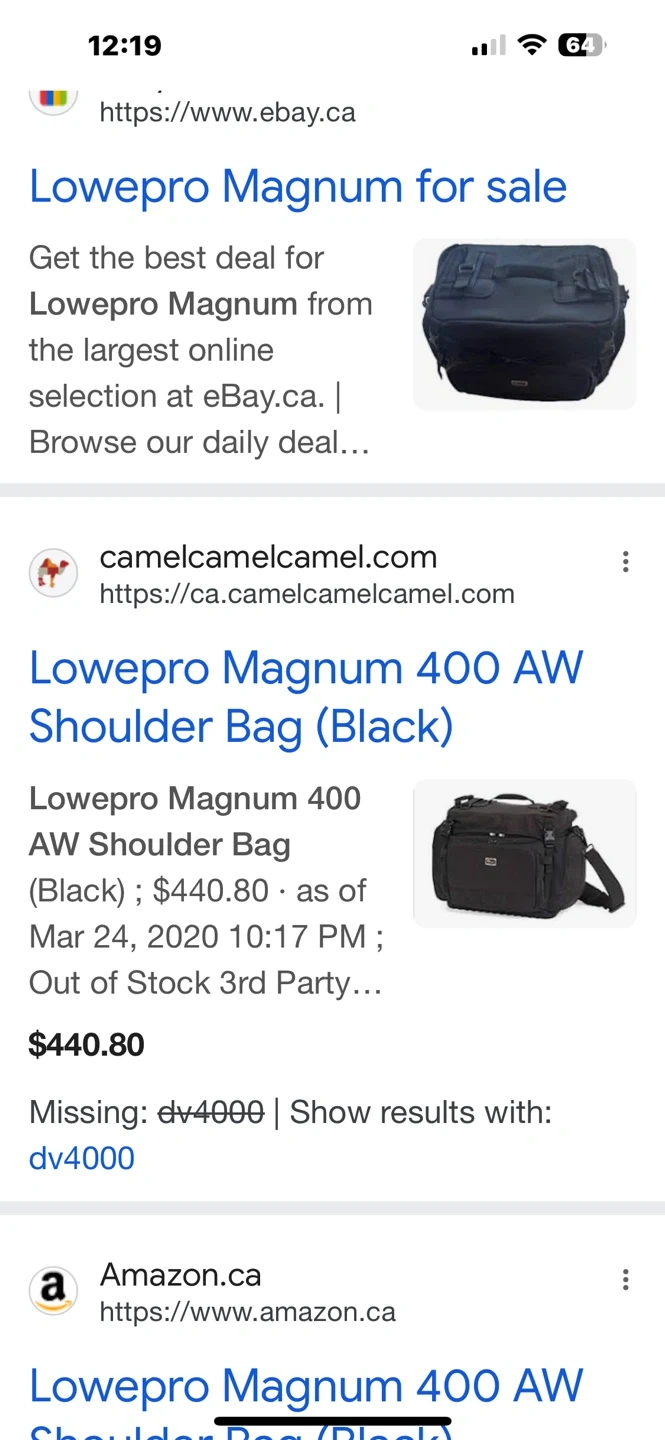Open the overflow menu for the camelcamelcamel.com result
Viewport: 665px width, 1440px height.
[x=625, y=562]
